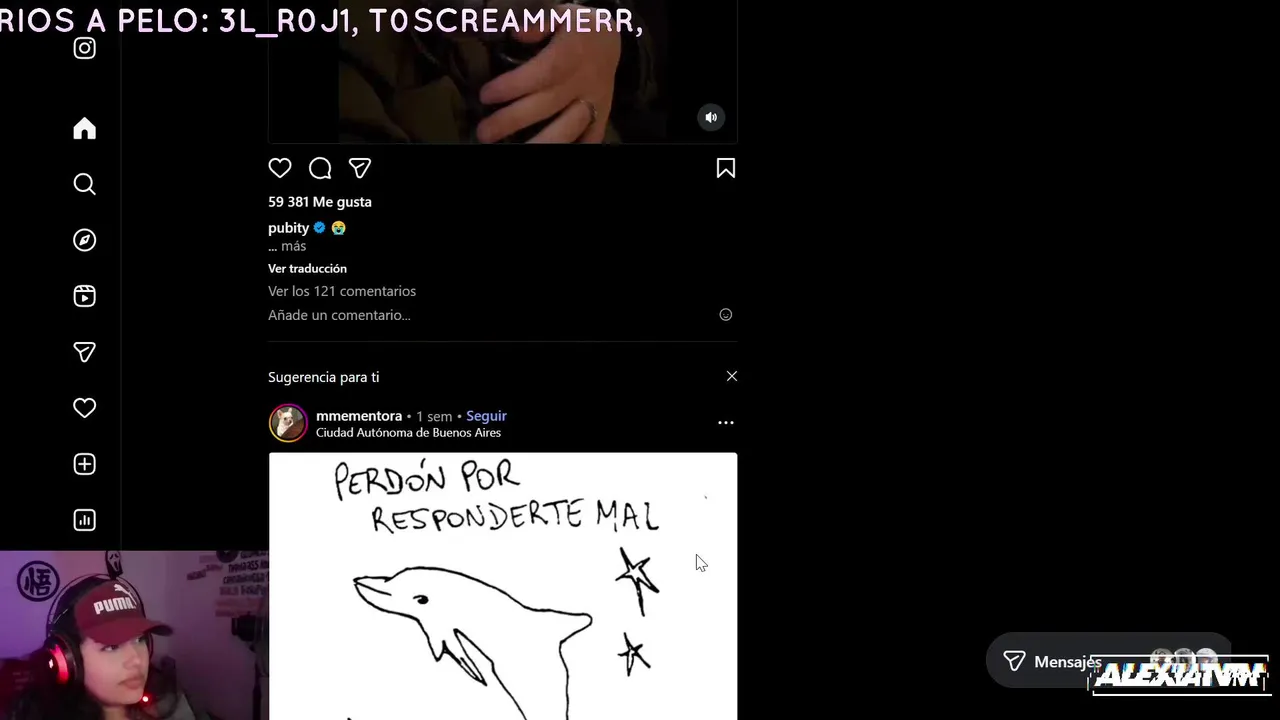
Task: Open the Mensajes floating button
Action: click(1052, 662)
